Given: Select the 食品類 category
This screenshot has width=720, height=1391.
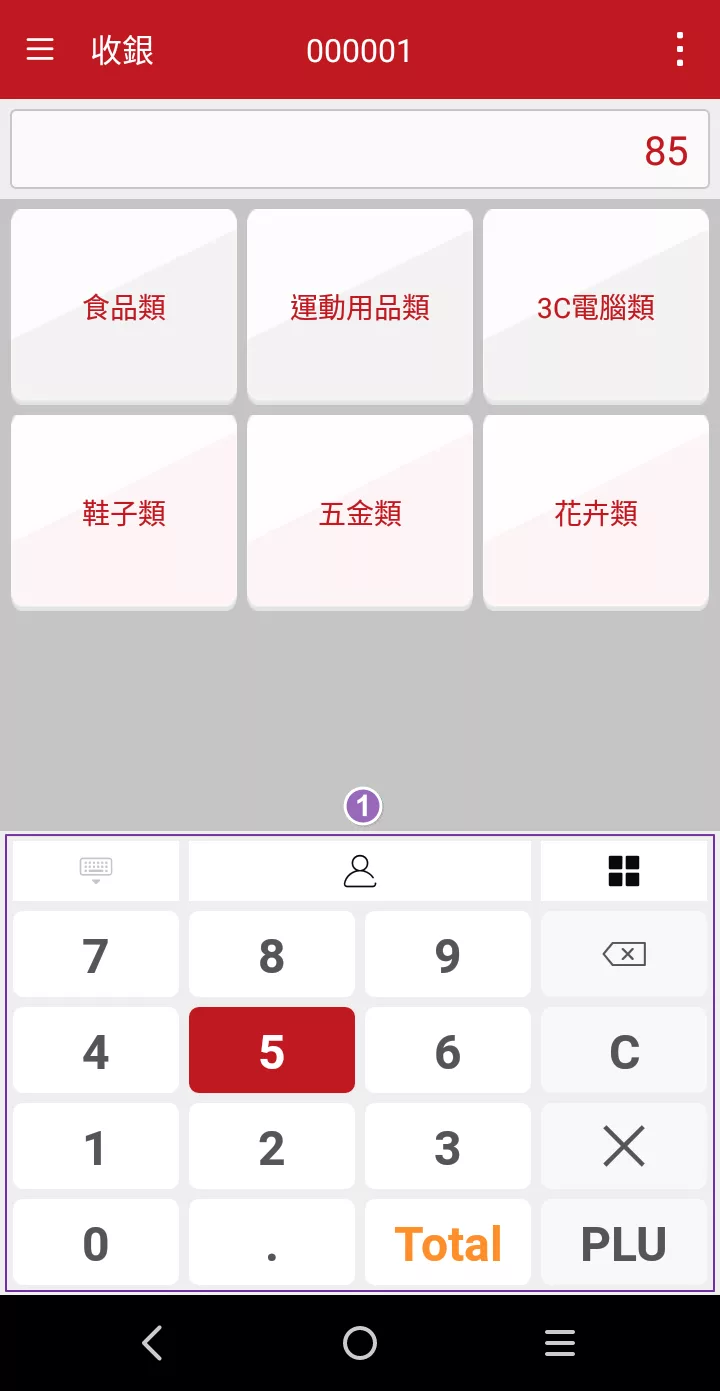Looking at the screenshot, I should point(123,306).
